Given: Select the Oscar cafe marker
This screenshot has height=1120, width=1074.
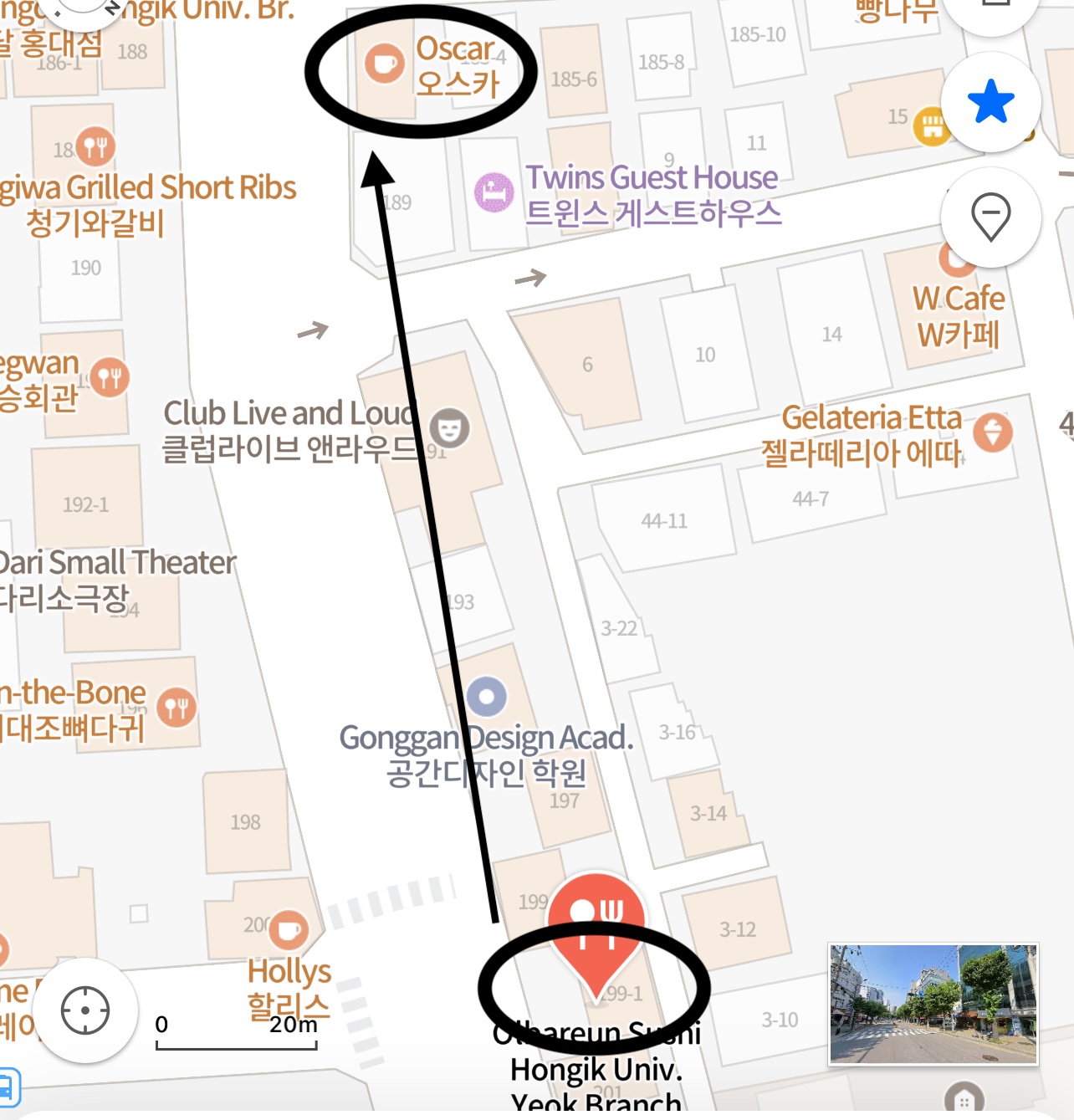Looking at the screenshot, I should coord(385,64).
